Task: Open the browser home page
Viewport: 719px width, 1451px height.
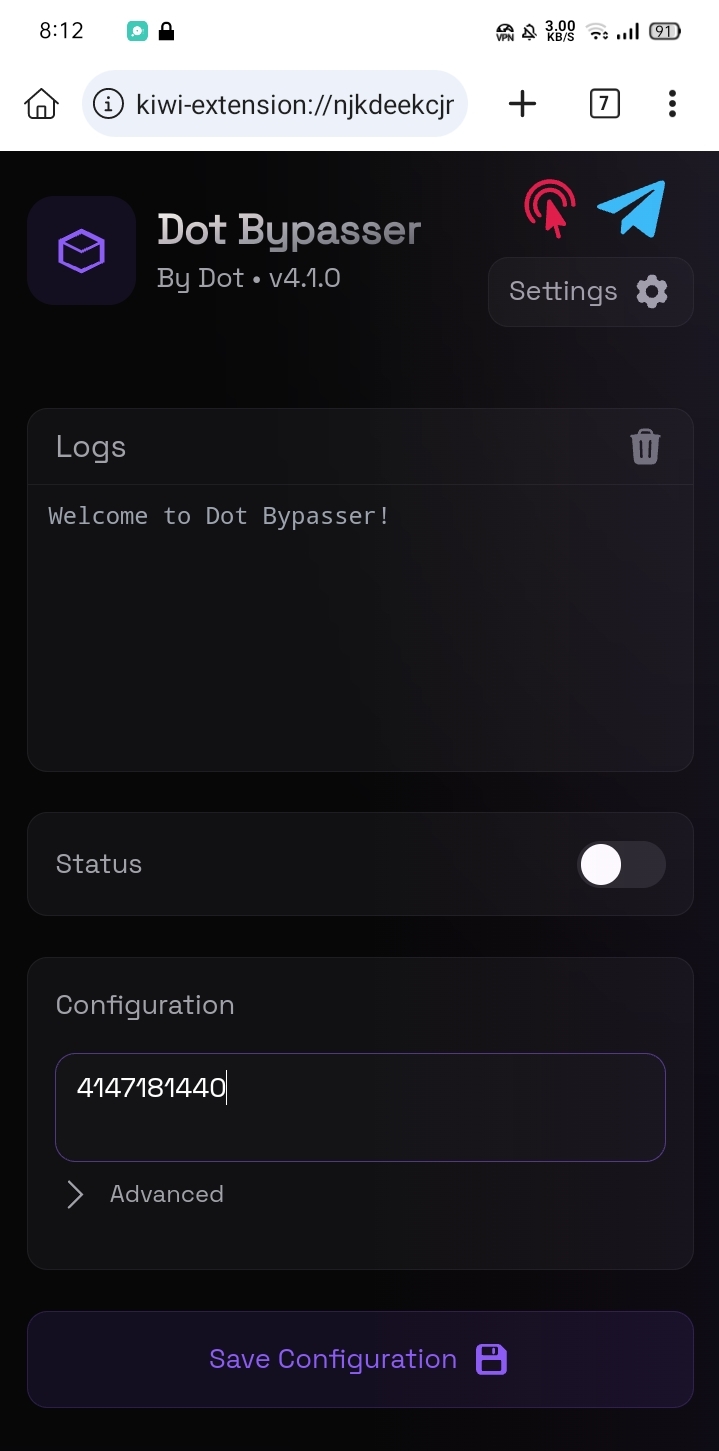Action: coord(41,104)
